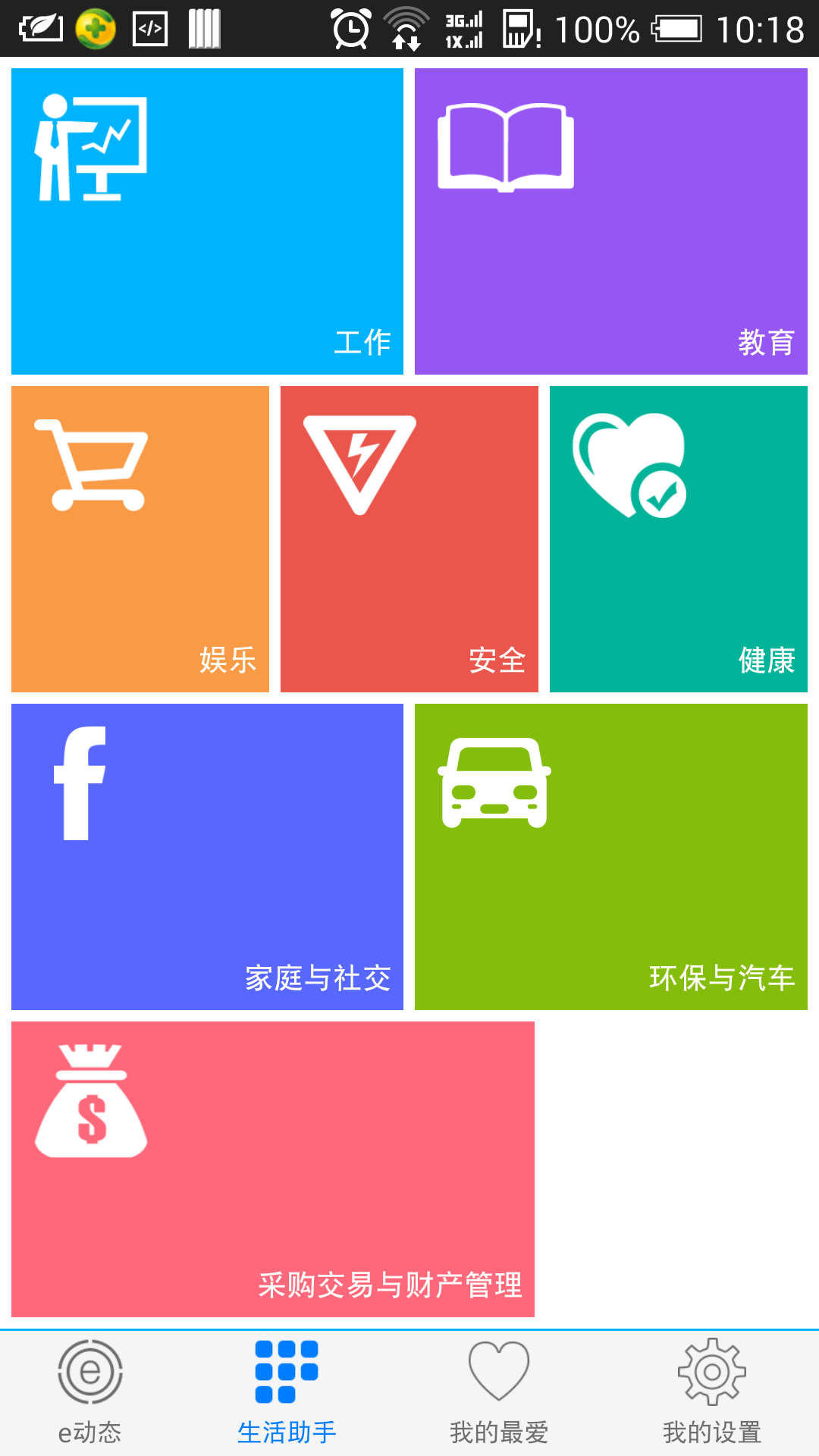Switch to the e动态 tab
Screen dimensions: 819x1456
click(91, 1395)
